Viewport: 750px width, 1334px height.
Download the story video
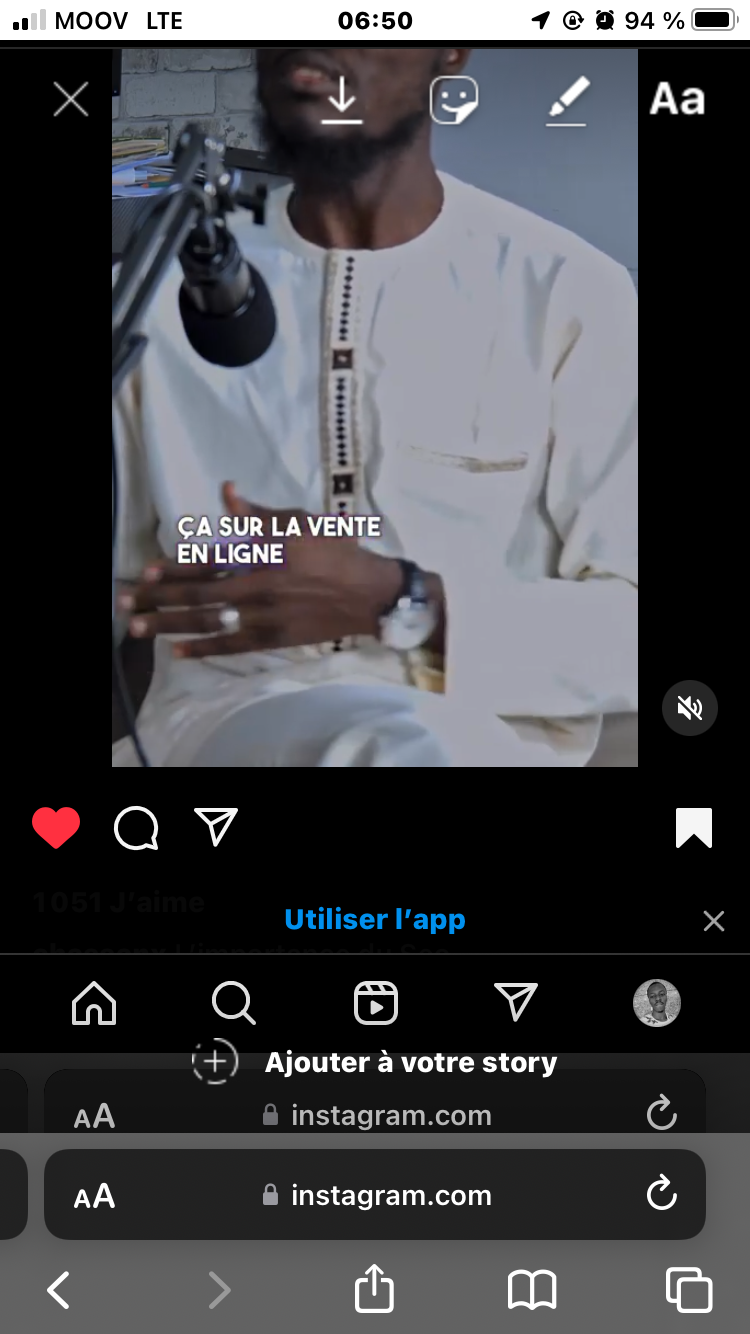point(342,101)
